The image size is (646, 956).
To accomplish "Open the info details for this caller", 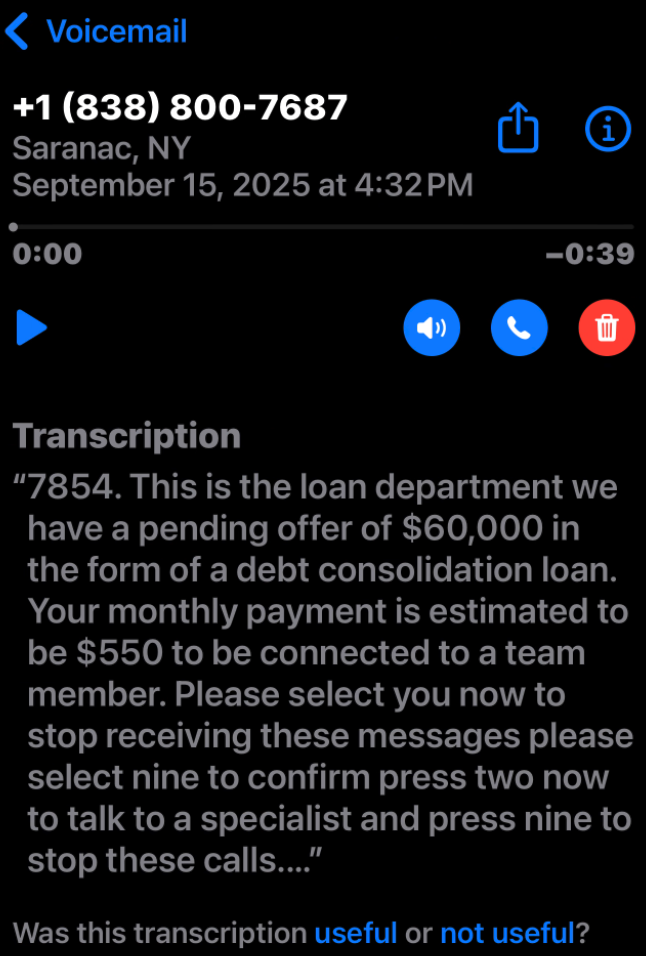I will pyautogui.click(x=607, y=129).
